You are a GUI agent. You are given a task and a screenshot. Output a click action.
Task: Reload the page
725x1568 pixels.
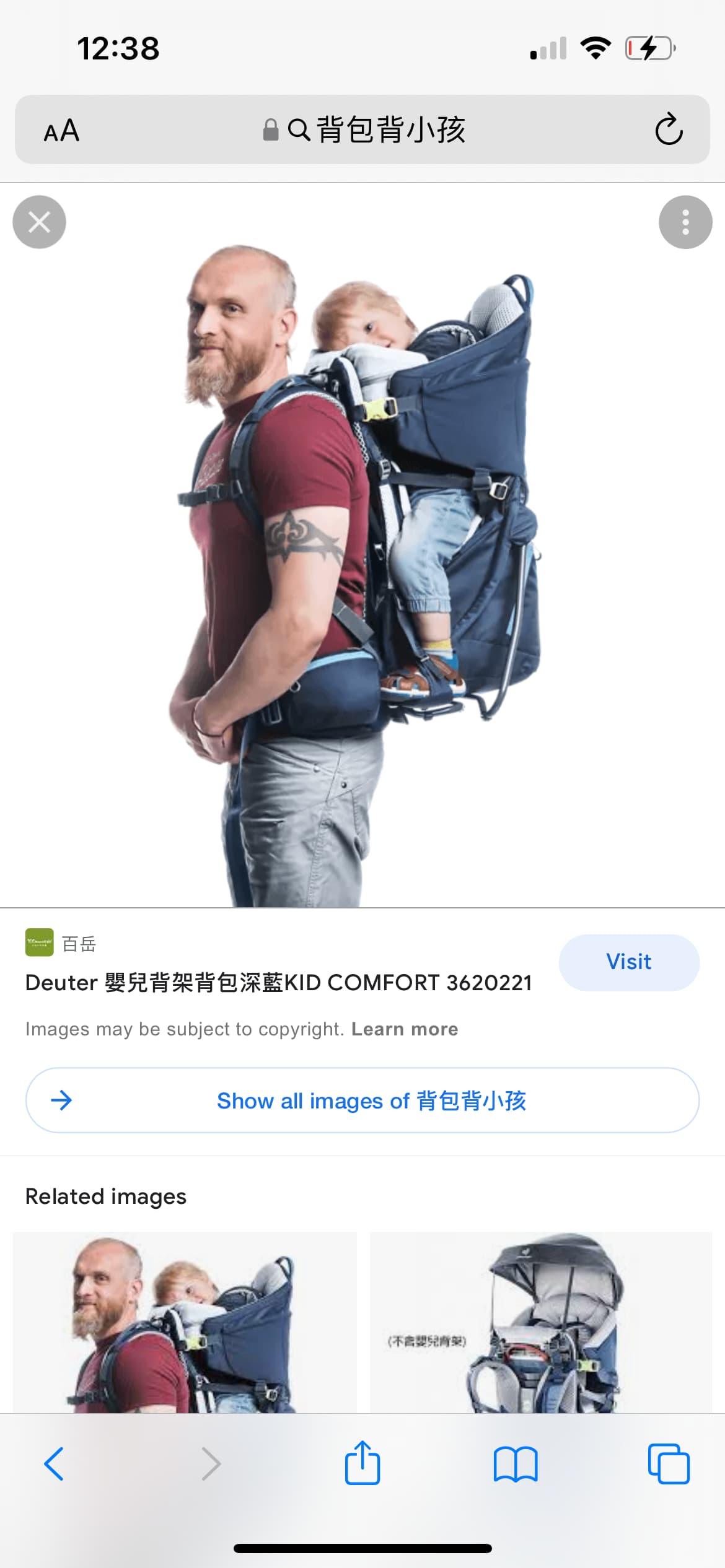coord(669,129)
